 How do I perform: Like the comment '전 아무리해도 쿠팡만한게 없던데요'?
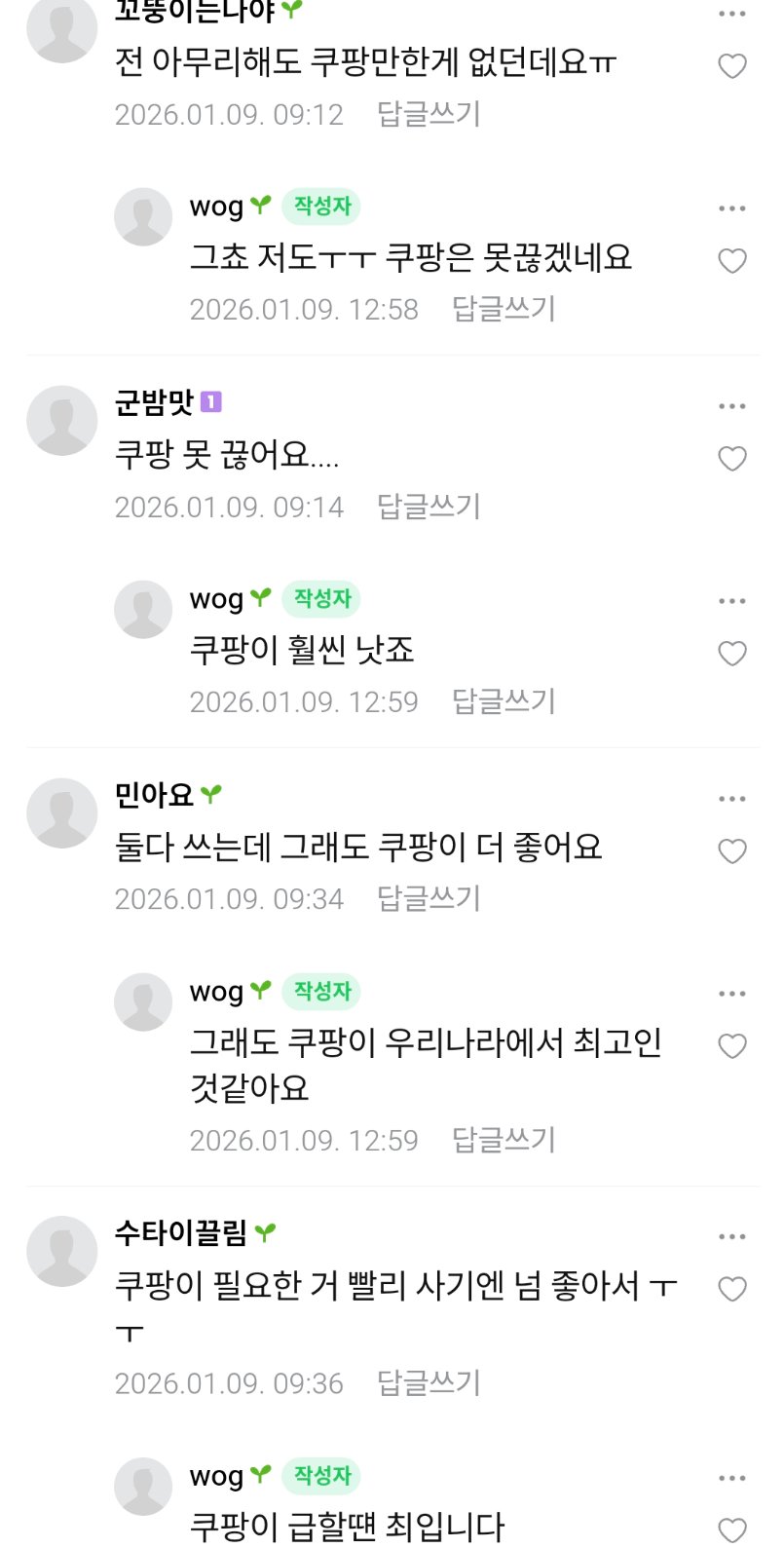731,66
